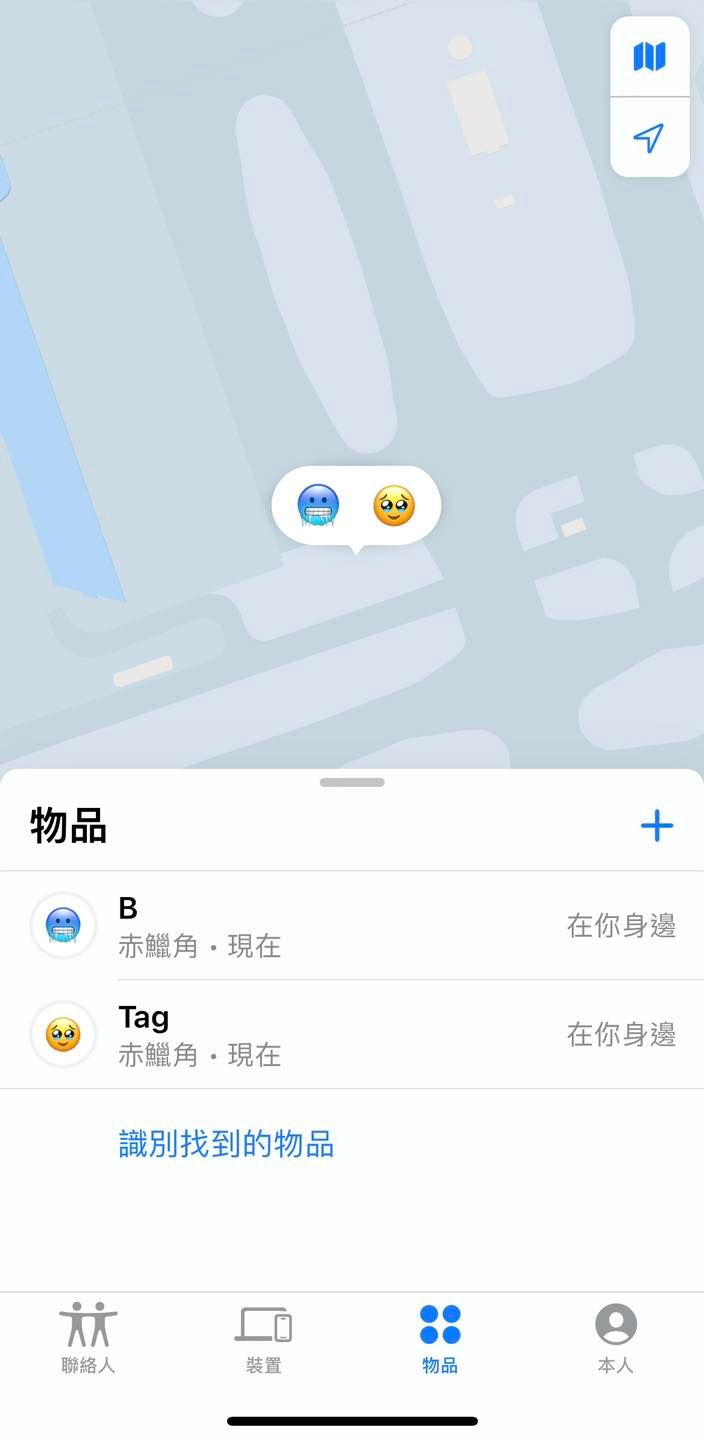This screenshot has height=1440, width=704.
Task: Select the cold-face emoji marker on map
Action: pos(318,505)
